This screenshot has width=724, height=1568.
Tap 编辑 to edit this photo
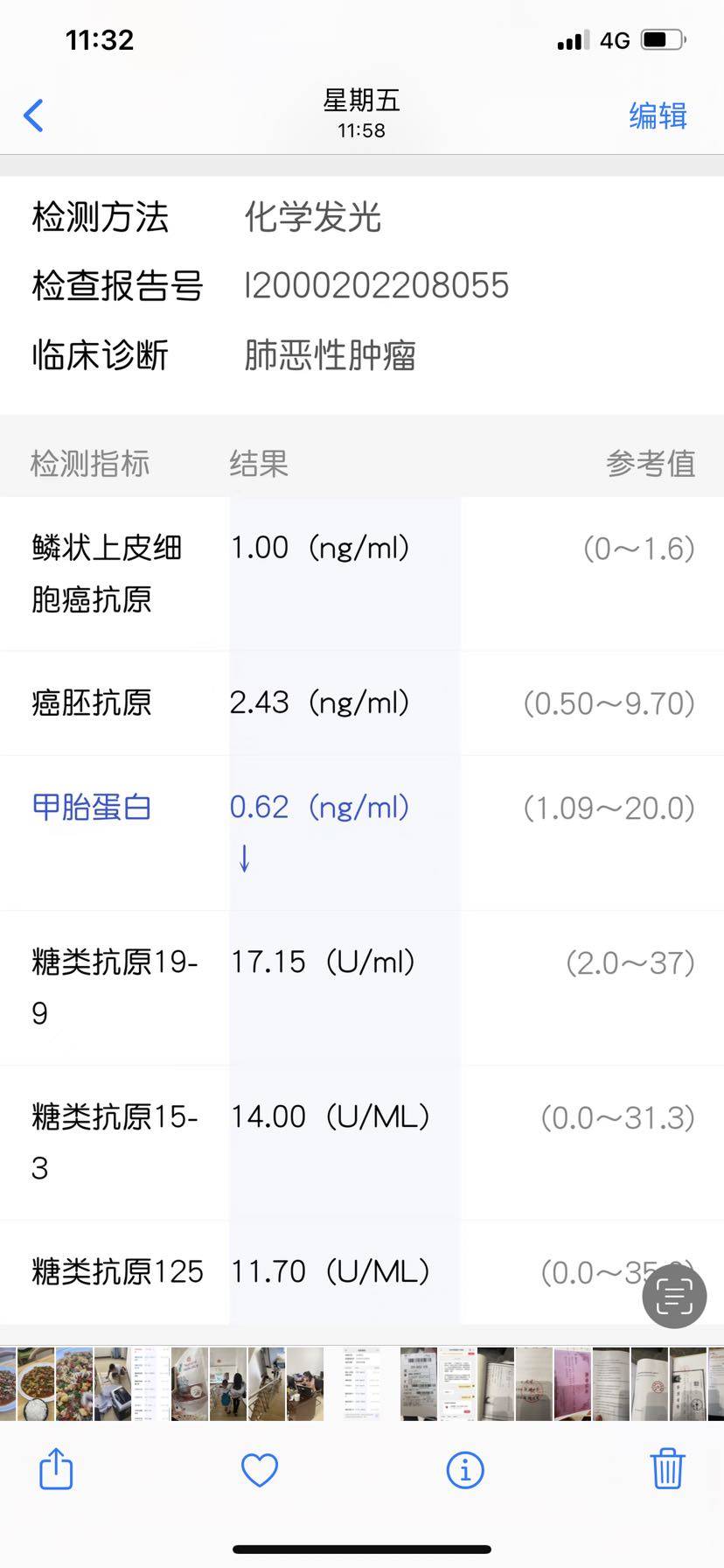(658, 115)
